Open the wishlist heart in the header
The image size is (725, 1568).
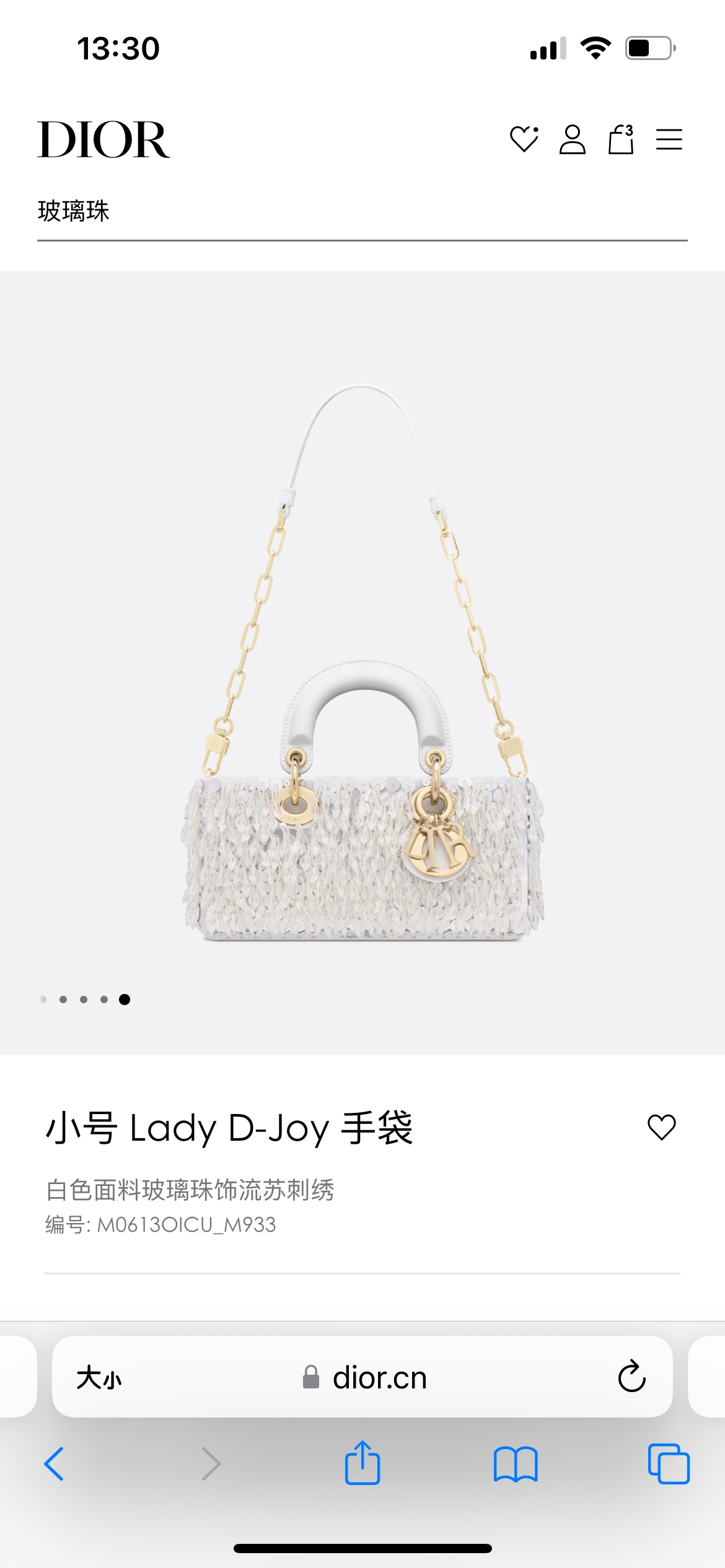point(524,139)
